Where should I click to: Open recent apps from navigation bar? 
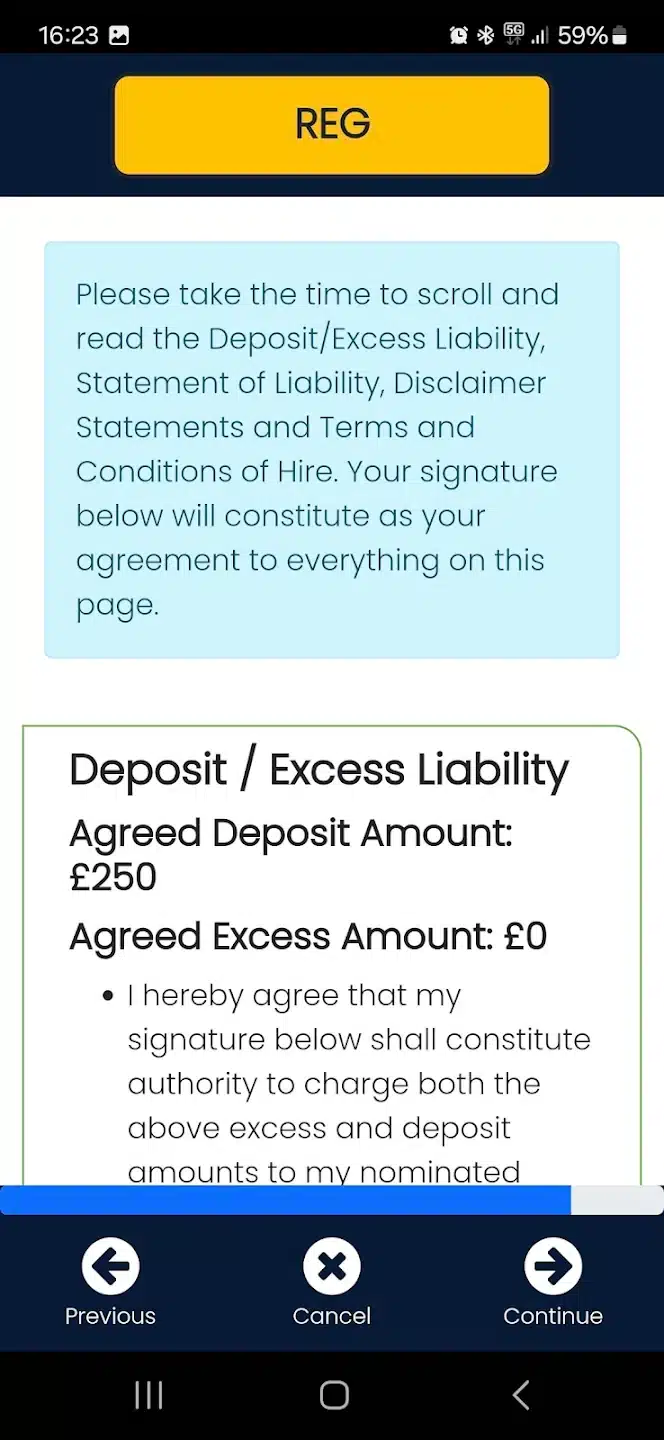coord(148,1395)
